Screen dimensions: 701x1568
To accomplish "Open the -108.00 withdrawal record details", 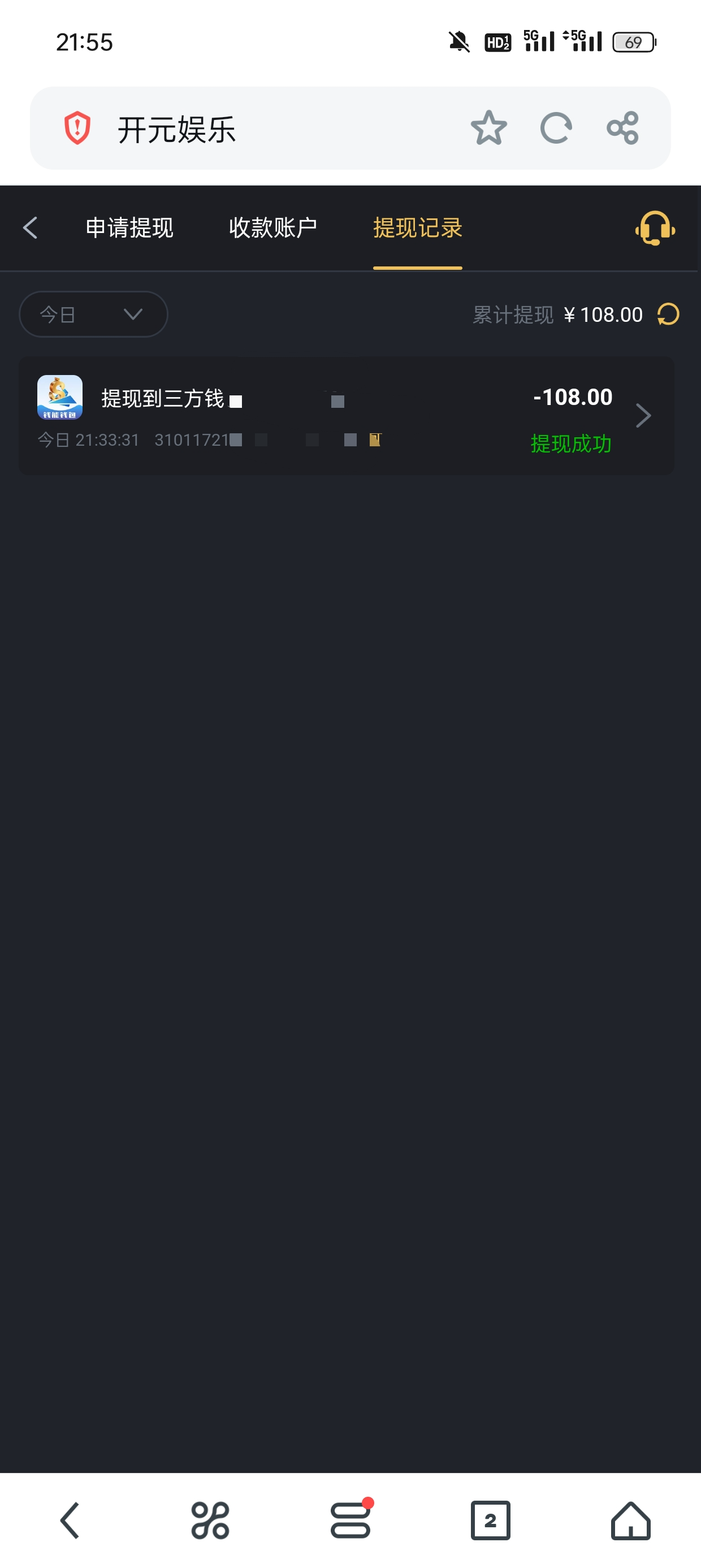I will [x=345, y=416].
